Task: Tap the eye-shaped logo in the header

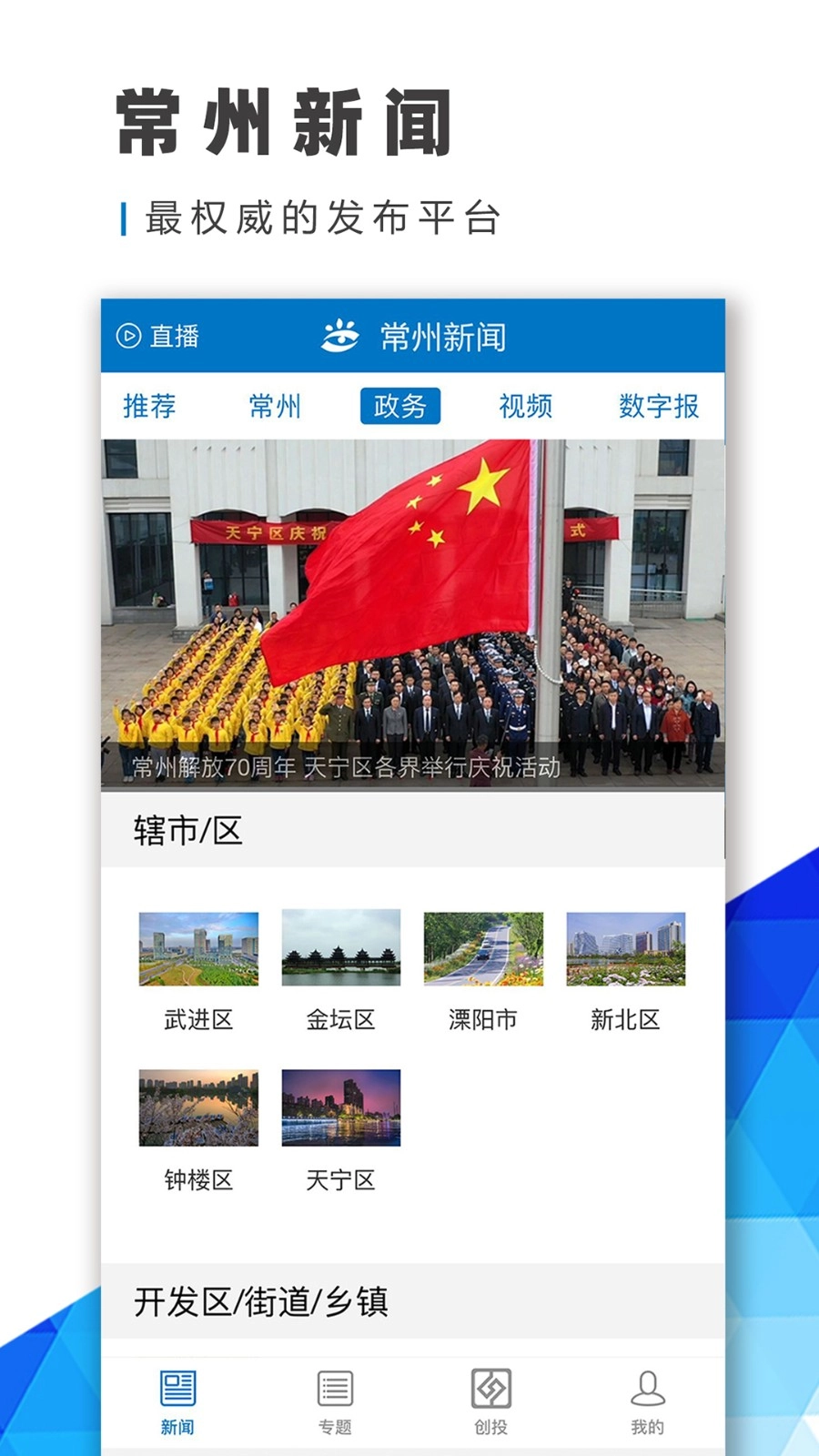Action: coord(342,337)
